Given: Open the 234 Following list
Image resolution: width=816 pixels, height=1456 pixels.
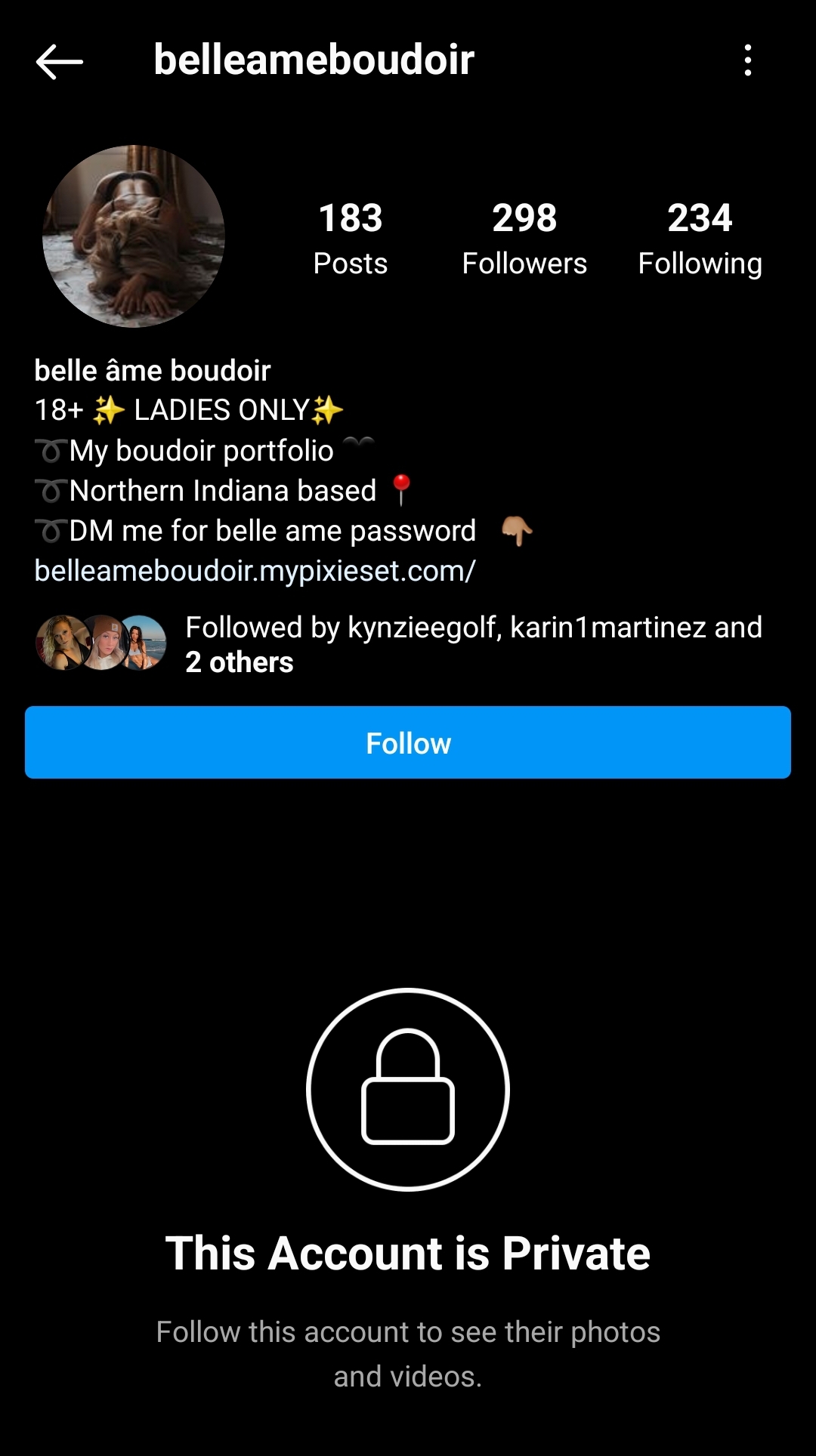Looking at the screenshot, I should pos(700,239).
